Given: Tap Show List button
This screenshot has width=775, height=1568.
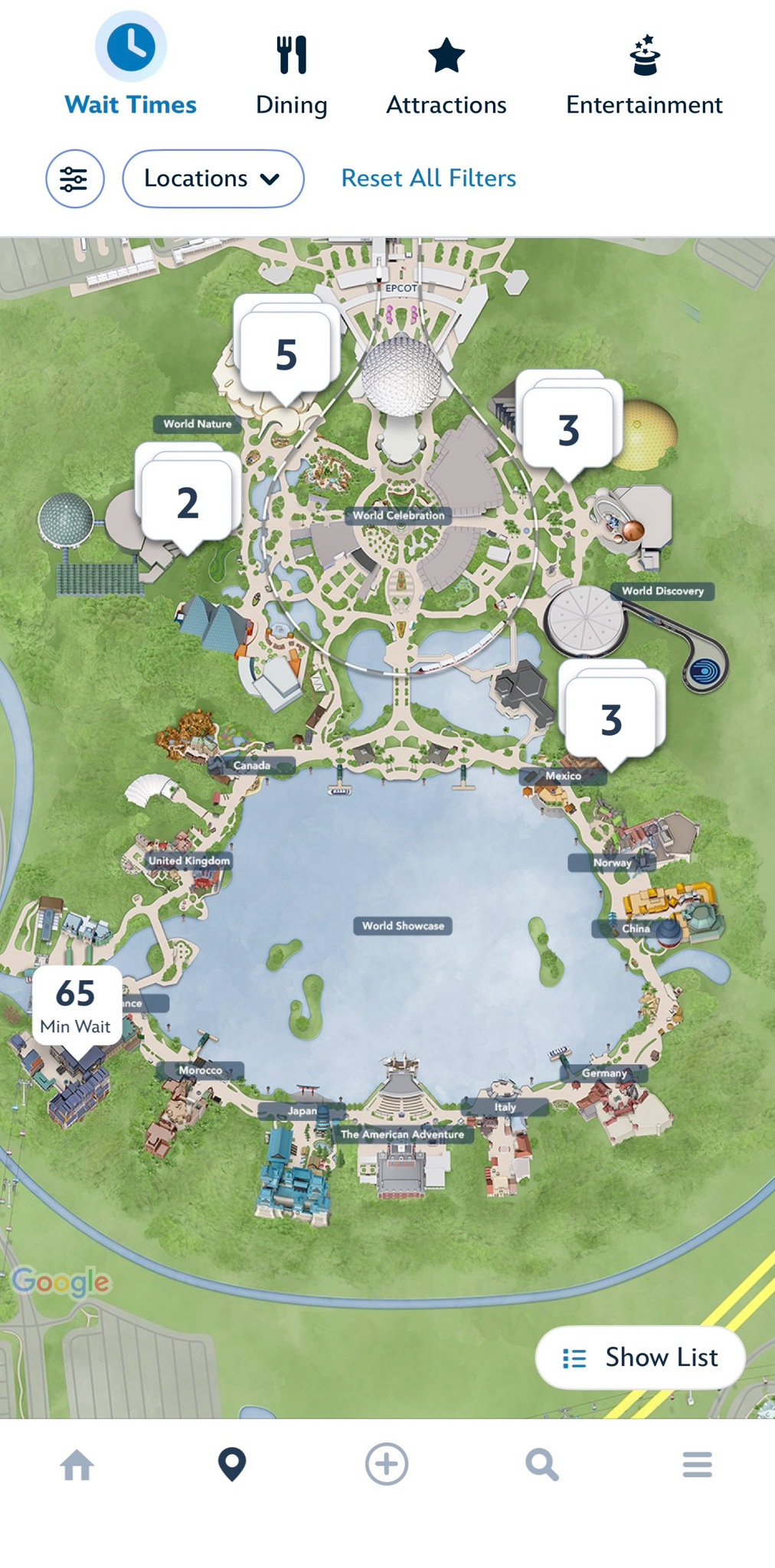Looking at the screenshot, I should point(640,1357).
